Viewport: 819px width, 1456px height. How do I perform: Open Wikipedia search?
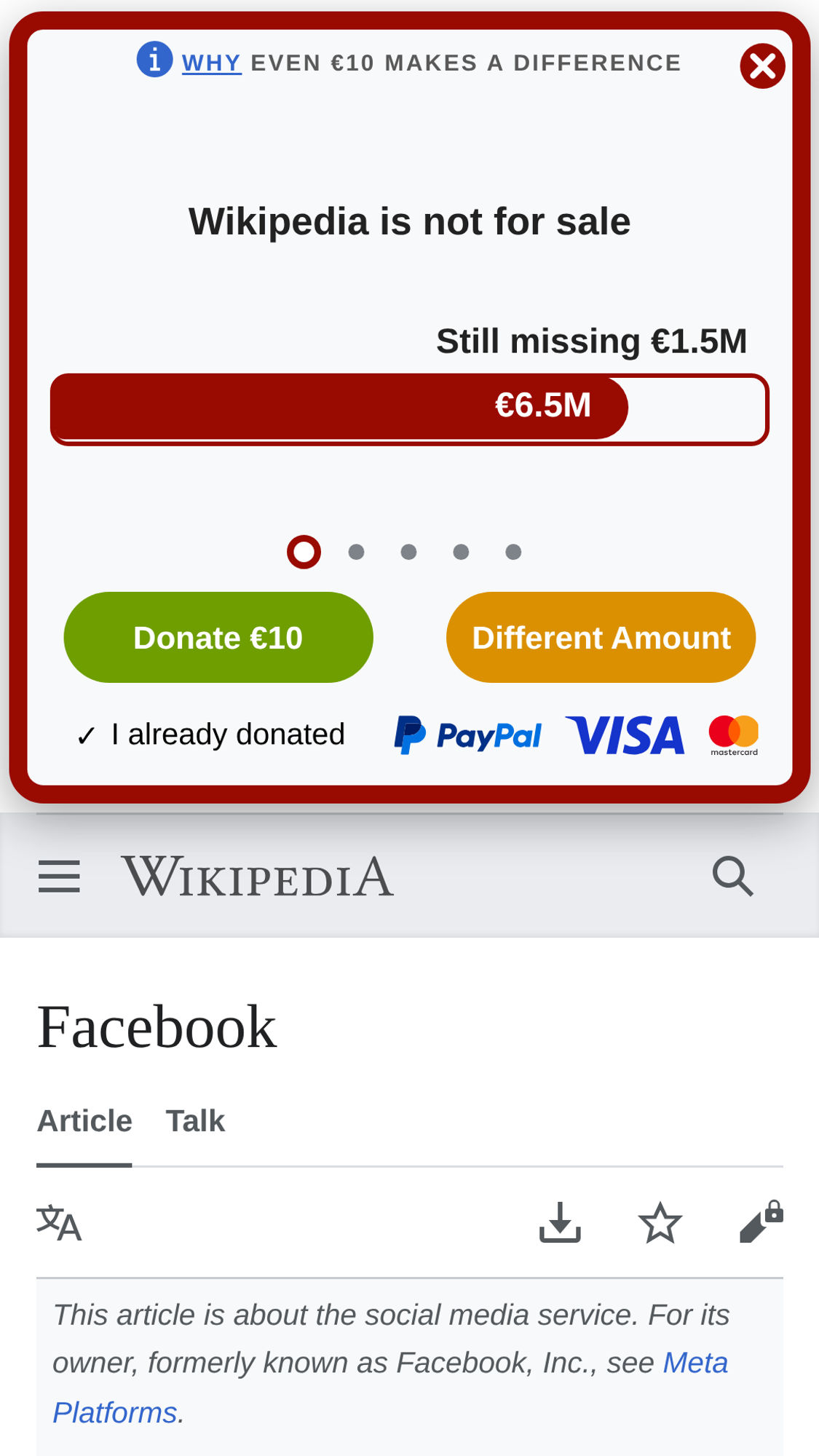point(732,876)
